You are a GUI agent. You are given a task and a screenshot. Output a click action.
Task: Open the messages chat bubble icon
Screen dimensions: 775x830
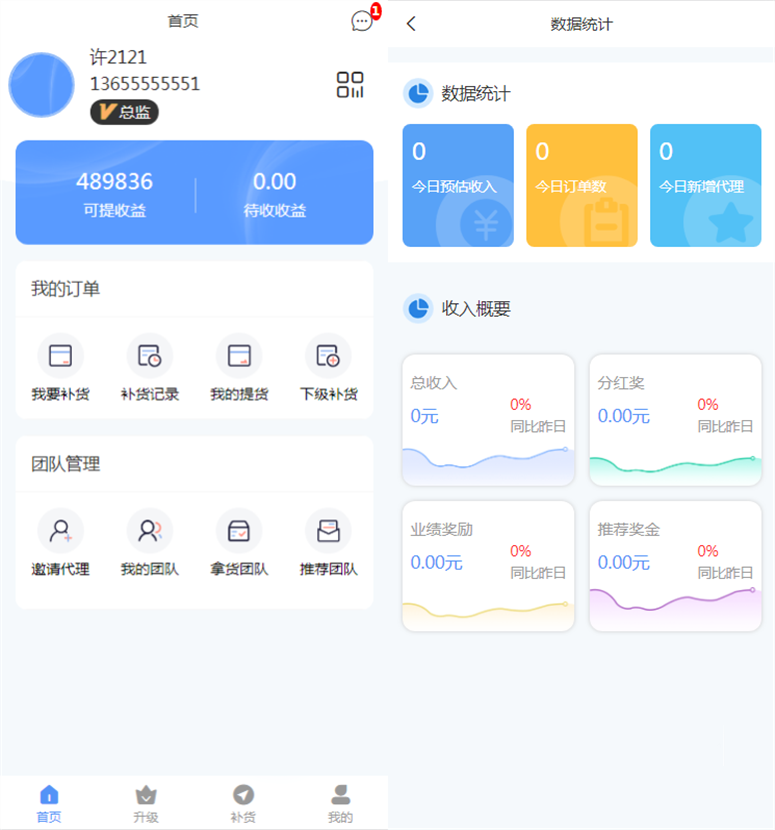pyautogui.click(x=362, y=21)
